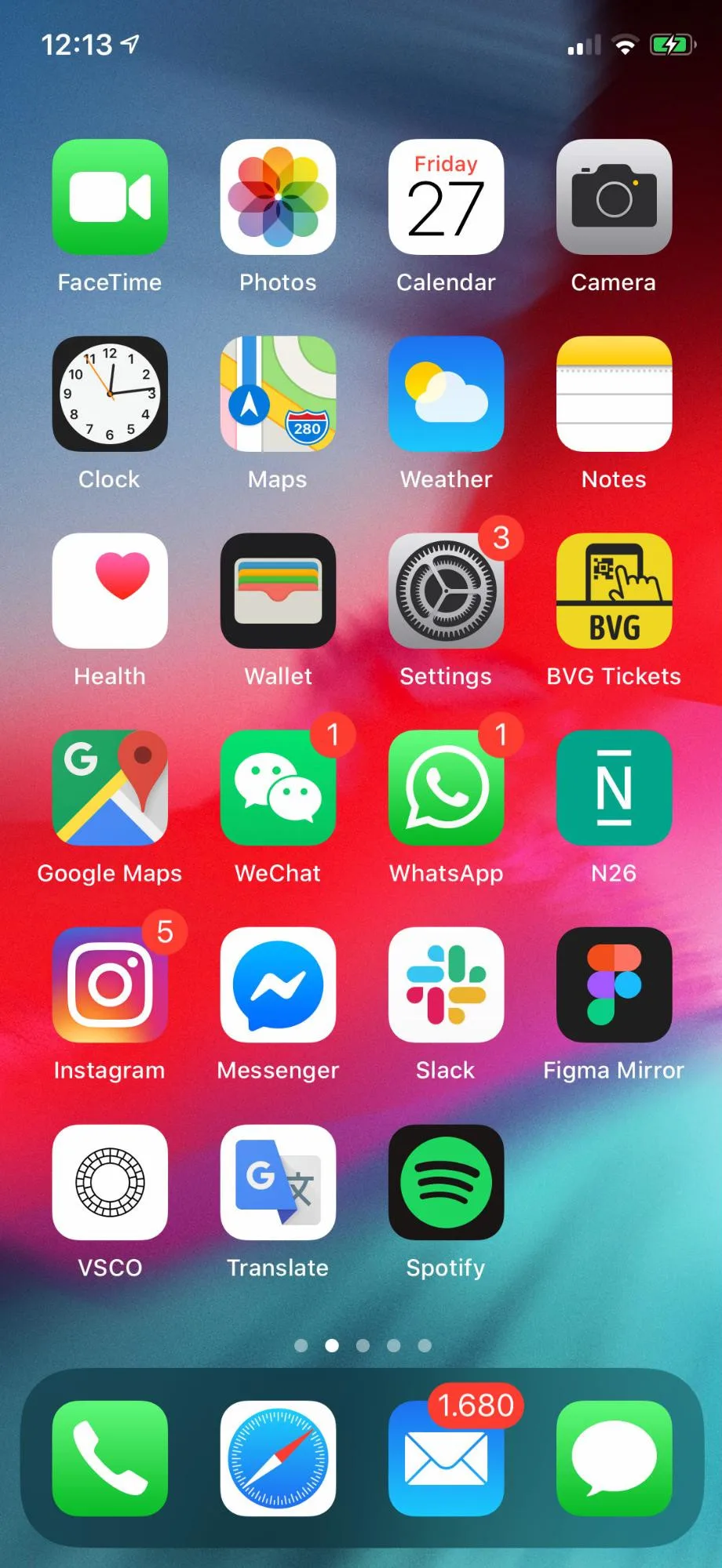Check the Weather app
The height and width of the screenshot is (1568, 722).
[446, 394]
